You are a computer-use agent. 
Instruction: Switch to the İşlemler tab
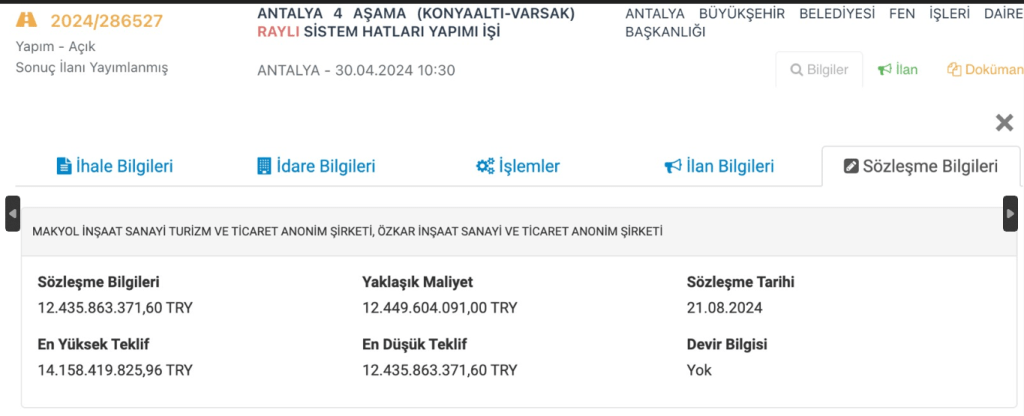518,166
